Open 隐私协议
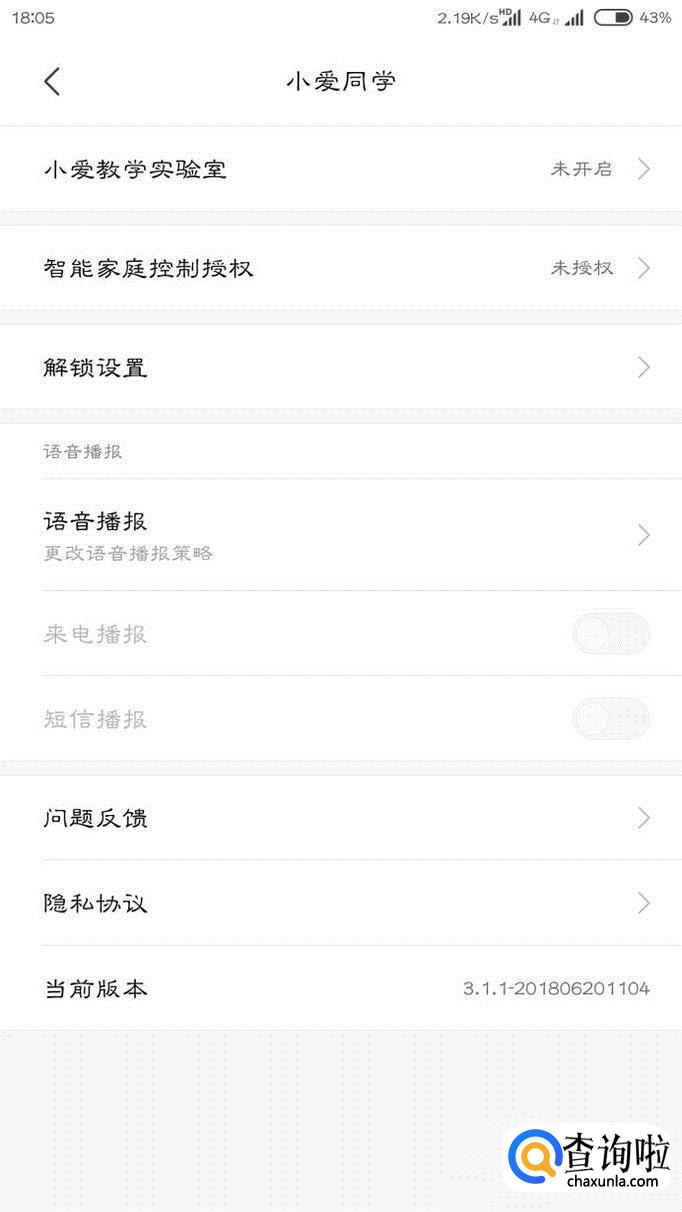This screenshot has width=682, height=1212. (x=340, y=903)
